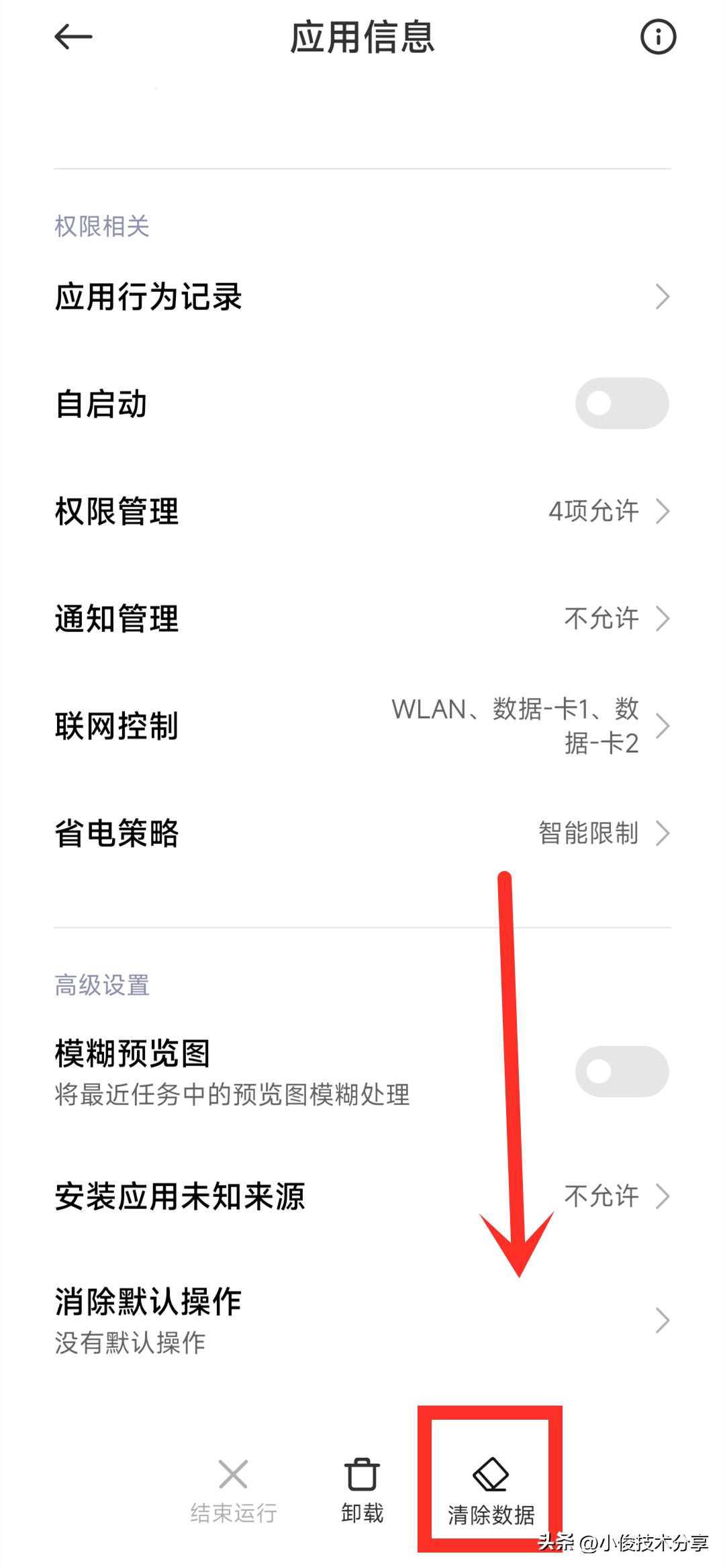Open 安装应用未知来源 setting
Viewport: 725px width, 1568px height.
(362, 1195)
